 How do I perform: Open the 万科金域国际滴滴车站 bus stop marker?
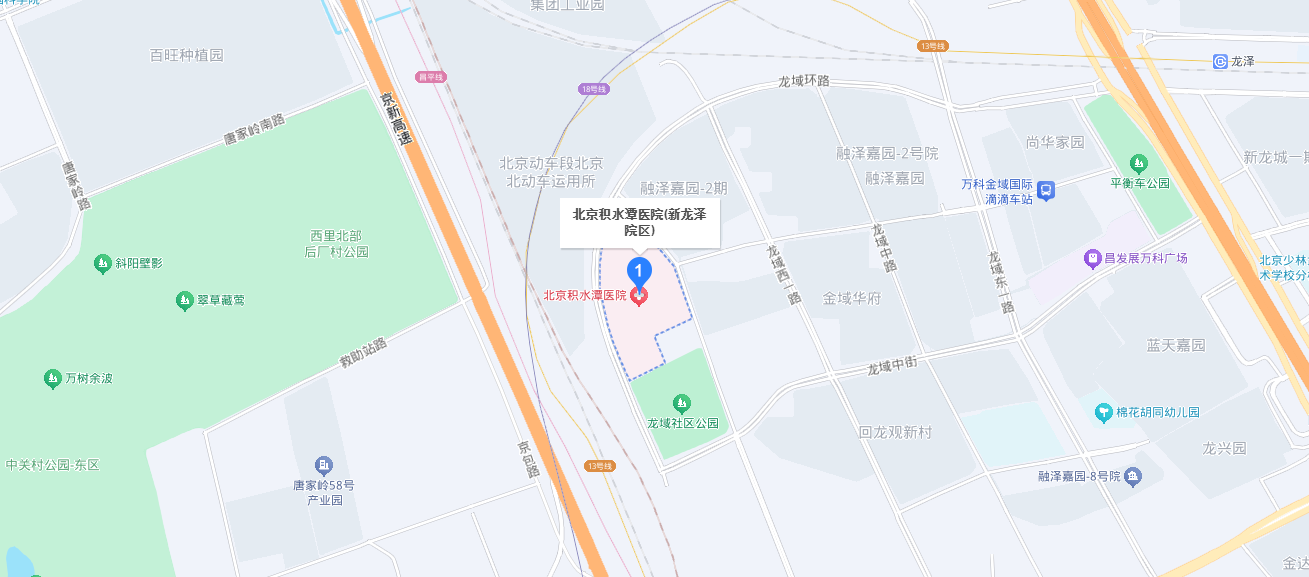1045,189
